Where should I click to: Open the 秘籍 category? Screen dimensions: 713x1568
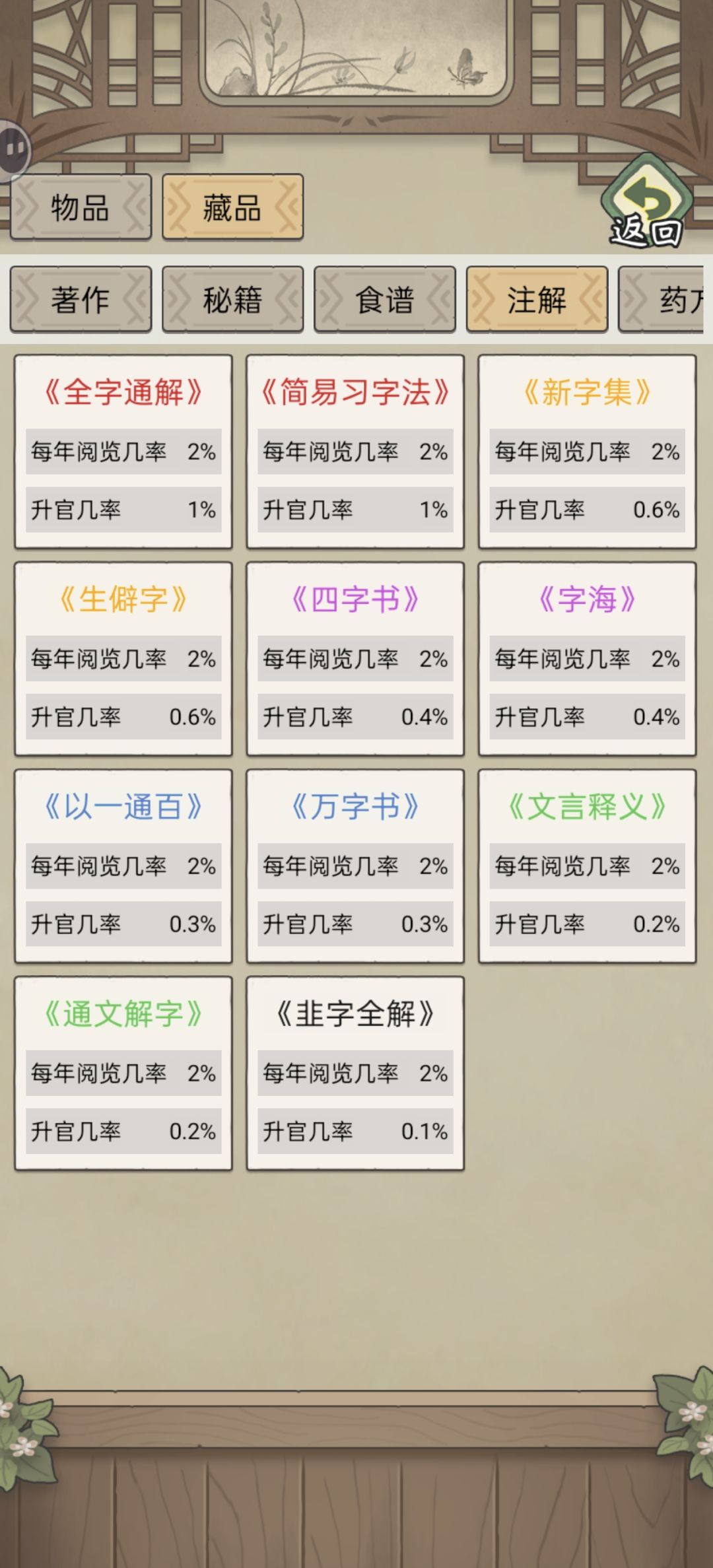[x=232, y=301]
